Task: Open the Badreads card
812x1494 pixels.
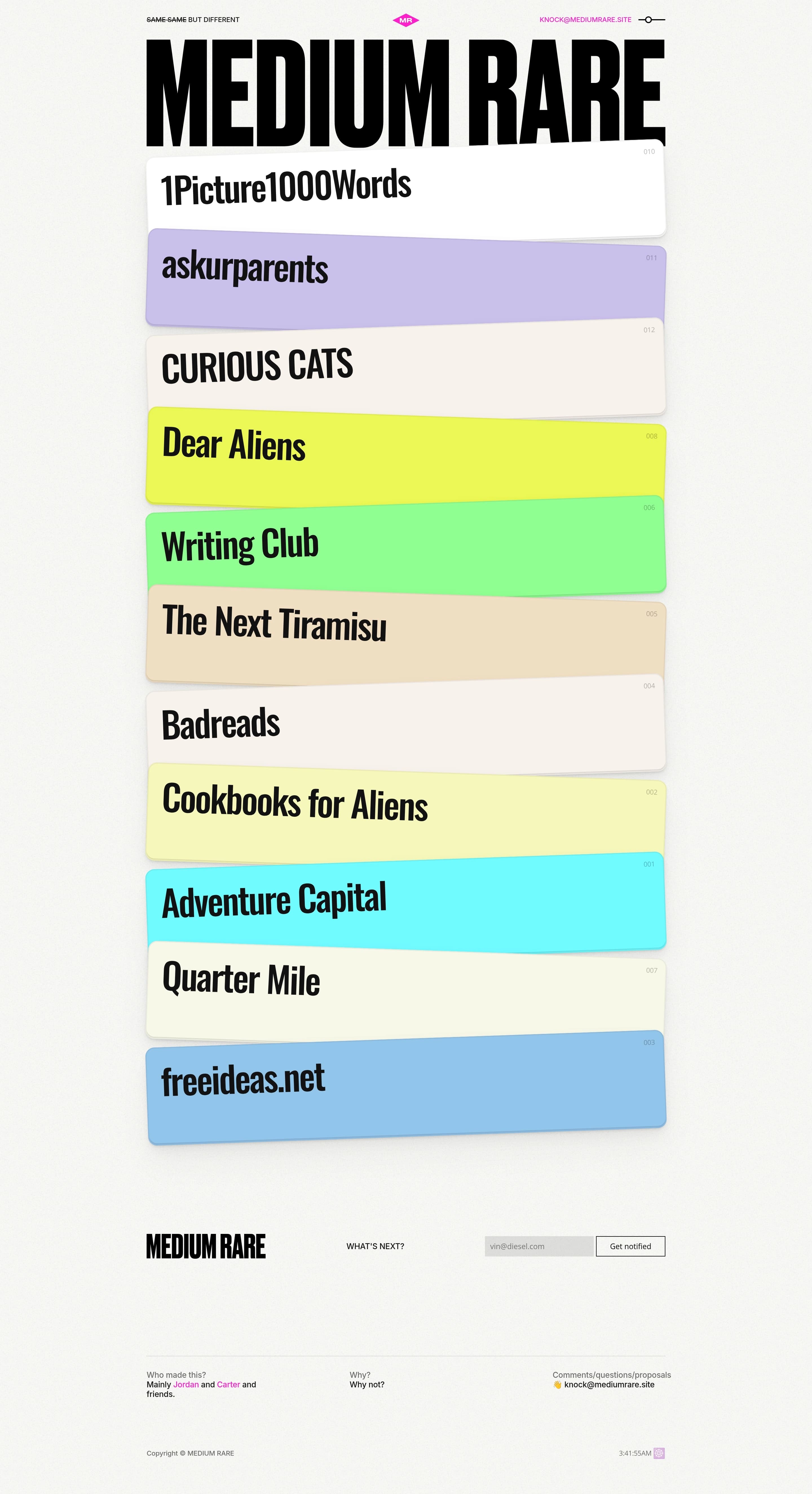Action: tap(406, 723)
